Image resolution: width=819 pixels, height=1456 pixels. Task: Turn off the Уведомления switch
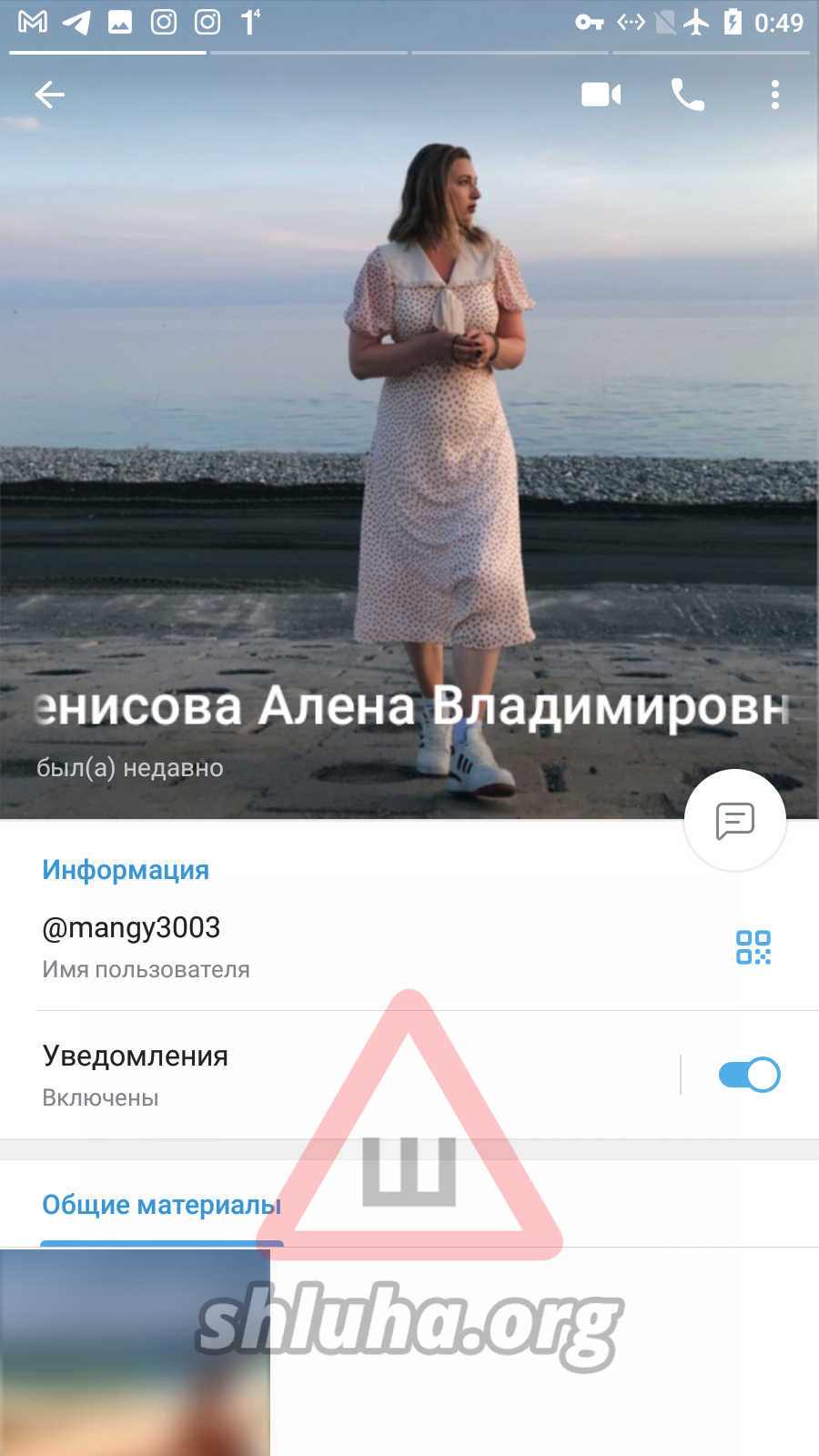[750, 1075]
